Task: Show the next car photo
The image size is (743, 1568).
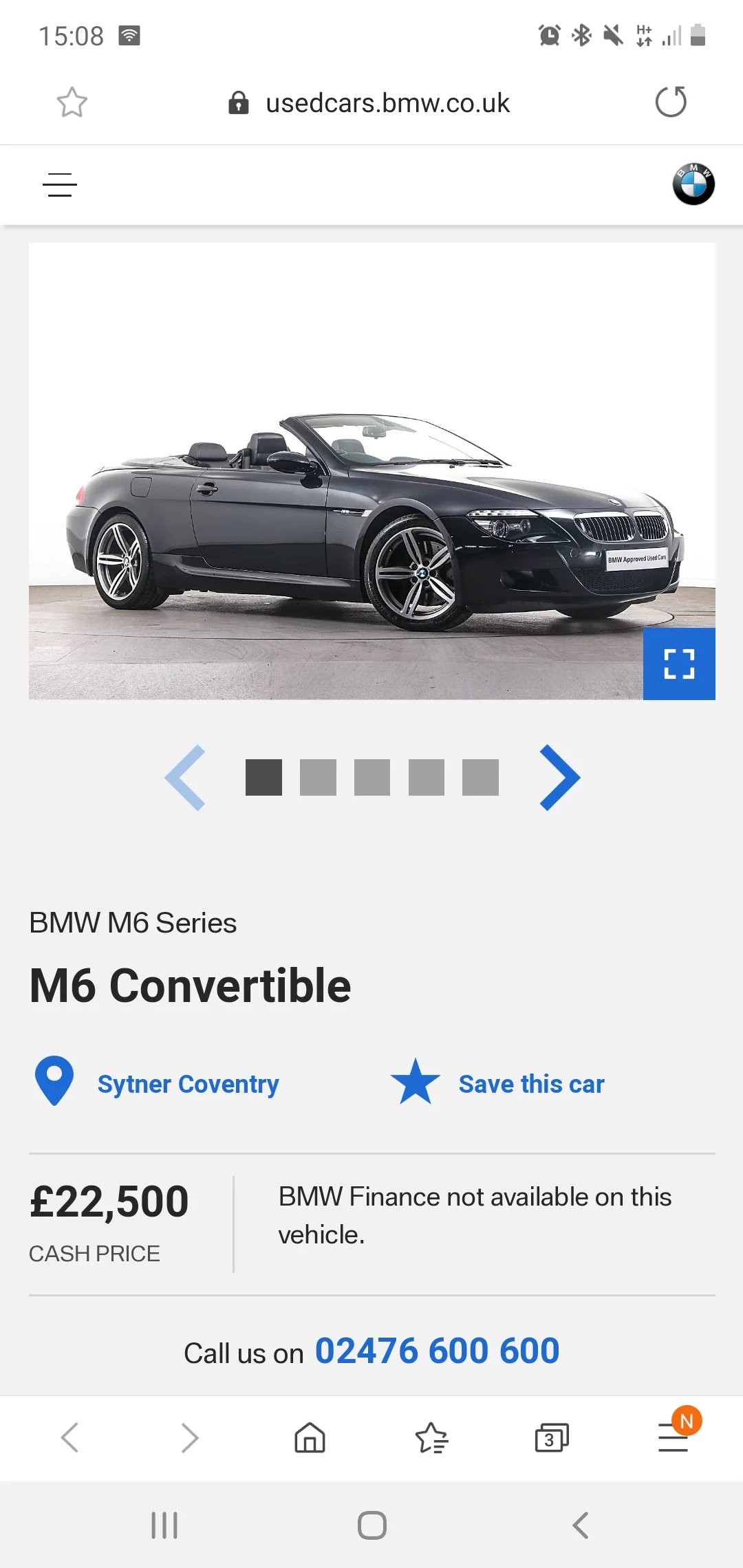Action: point(559,778)
